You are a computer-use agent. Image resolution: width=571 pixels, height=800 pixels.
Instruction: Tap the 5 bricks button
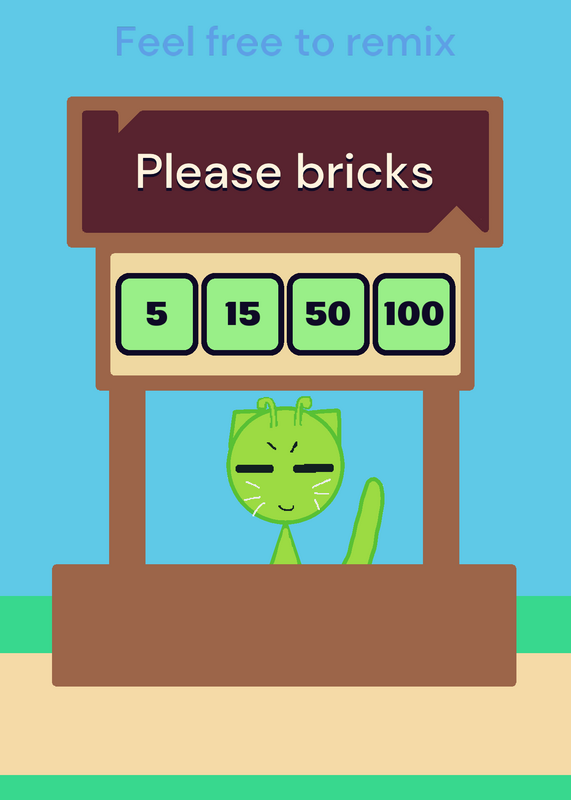tap(157, 314)
